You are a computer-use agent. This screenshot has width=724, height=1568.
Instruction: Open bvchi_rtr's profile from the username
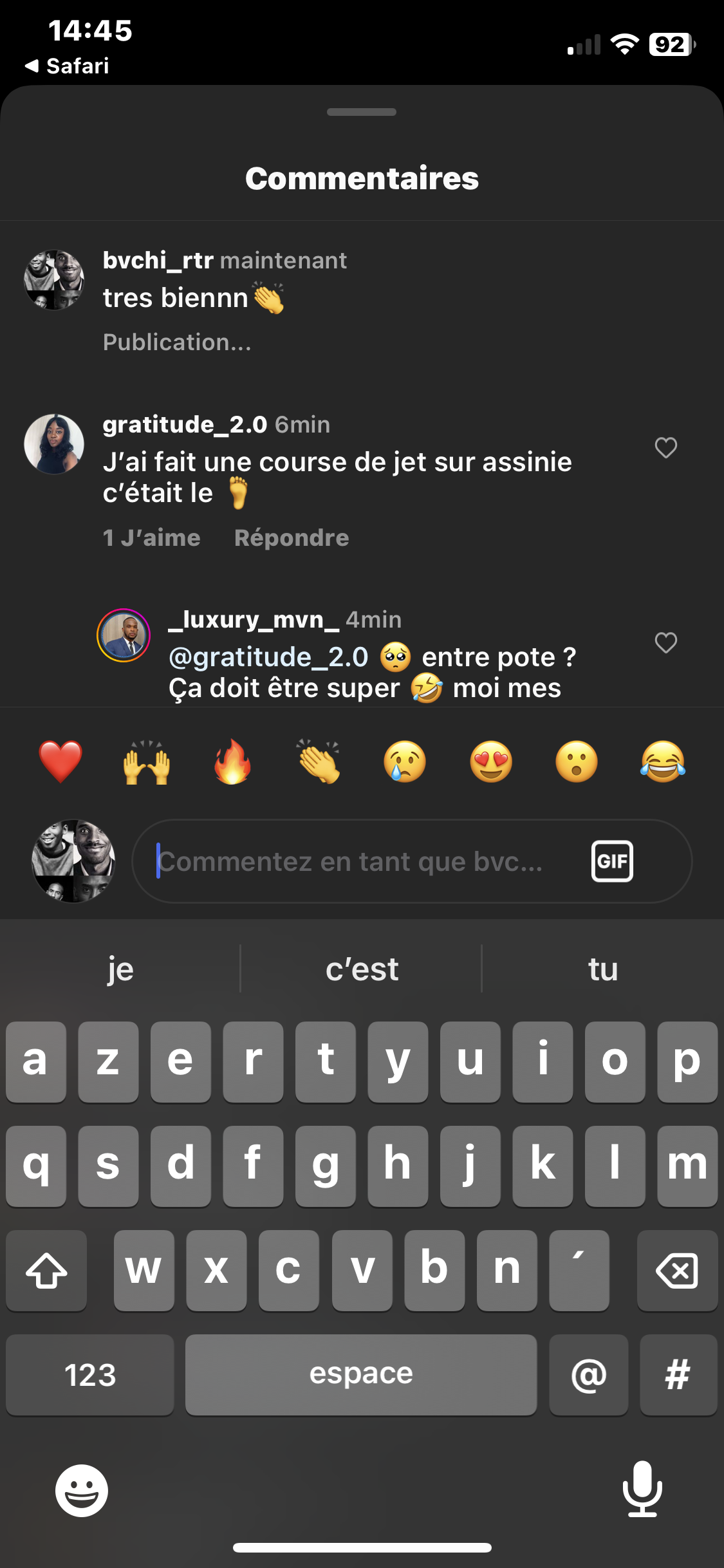[x=158, y=260]
